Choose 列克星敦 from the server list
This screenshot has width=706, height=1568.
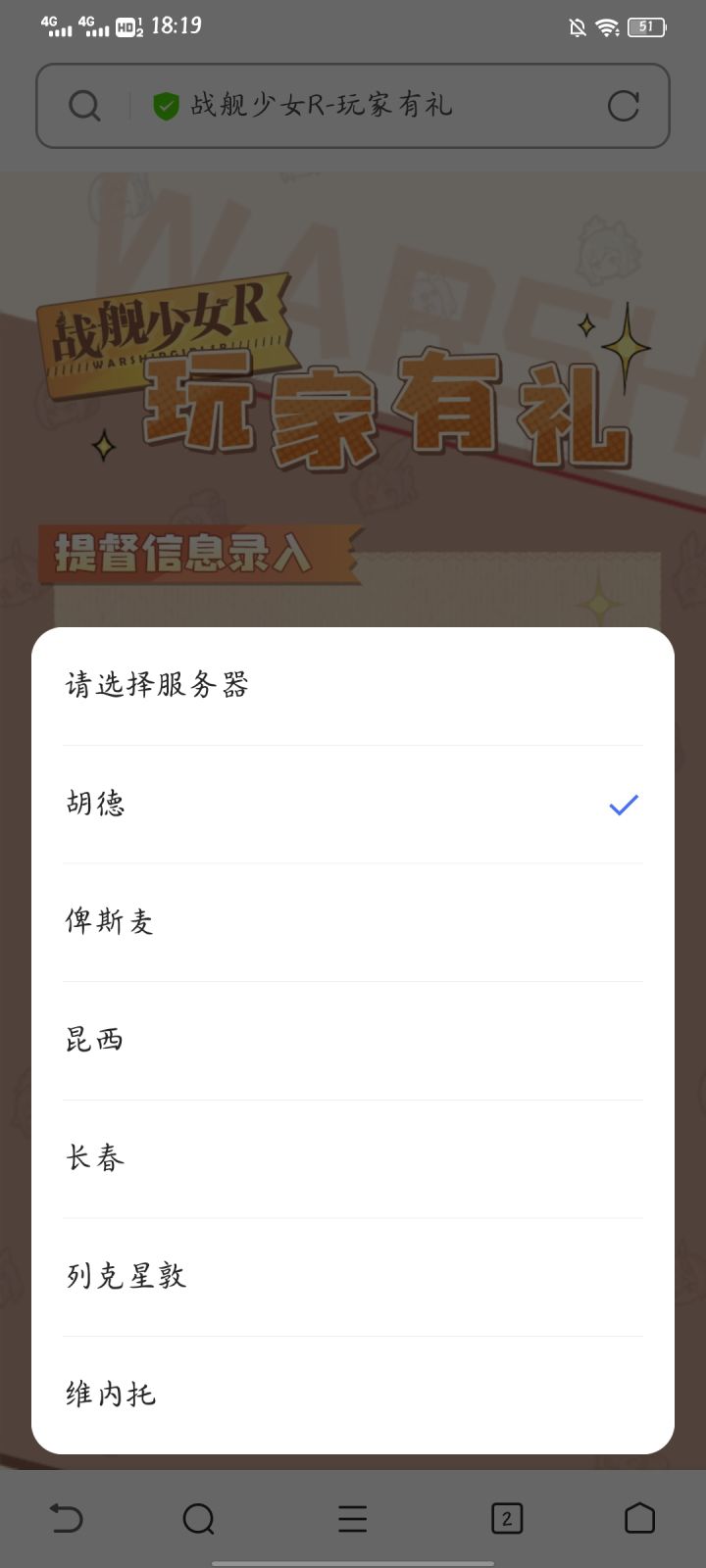click(x=126, y=1276)
